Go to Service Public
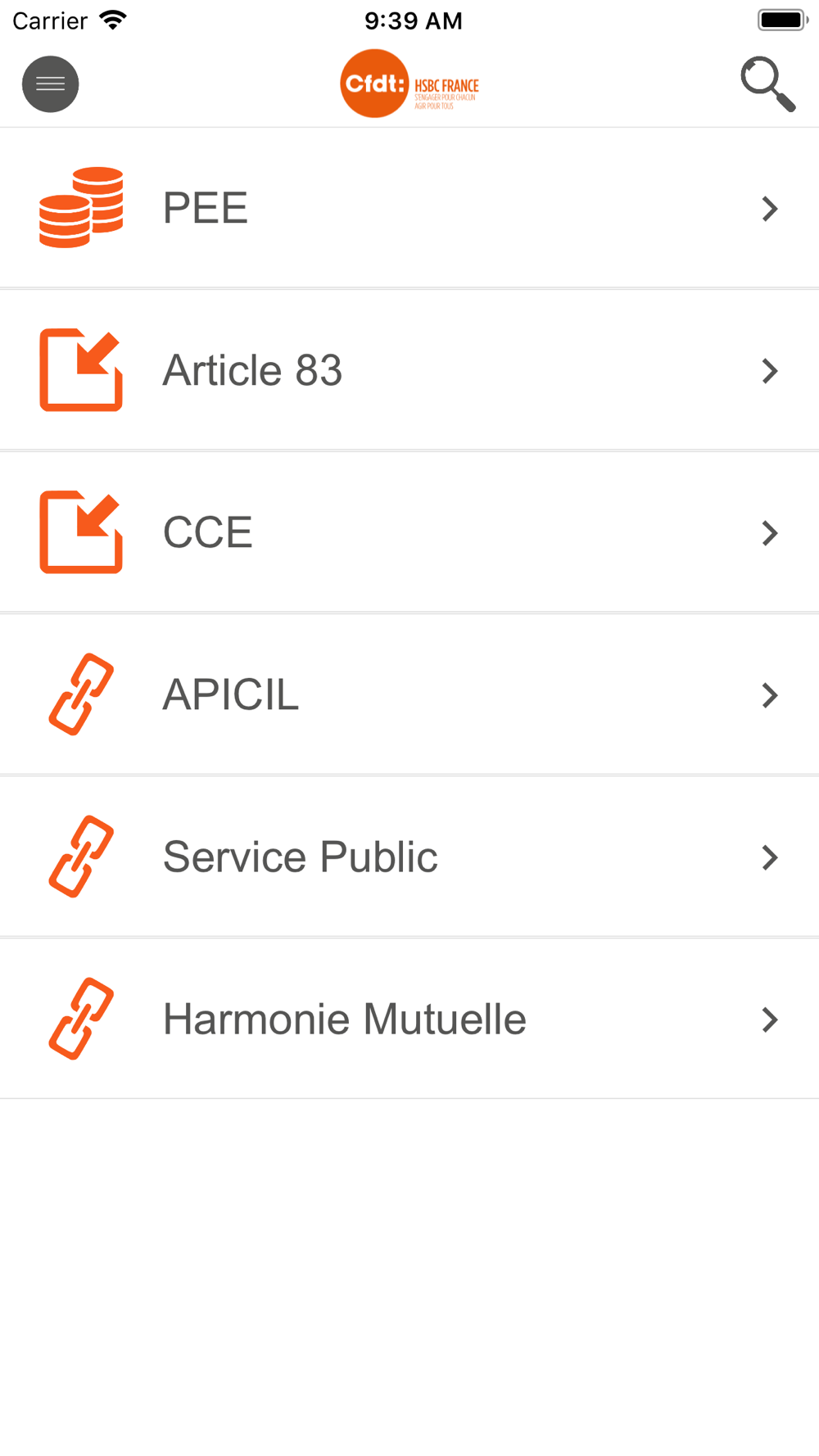The width and height of the screenshot is (819, 1456). pyautogui.click(x=409, y=857)
